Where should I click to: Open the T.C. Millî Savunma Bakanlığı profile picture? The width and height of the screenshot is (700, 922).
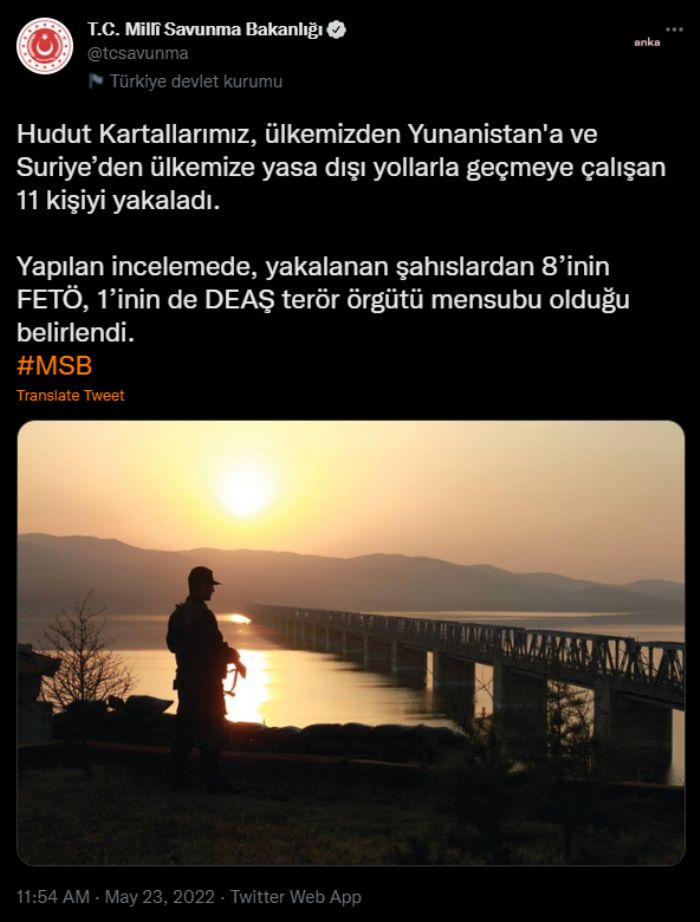pyautogui.click(x=45, y=46)
